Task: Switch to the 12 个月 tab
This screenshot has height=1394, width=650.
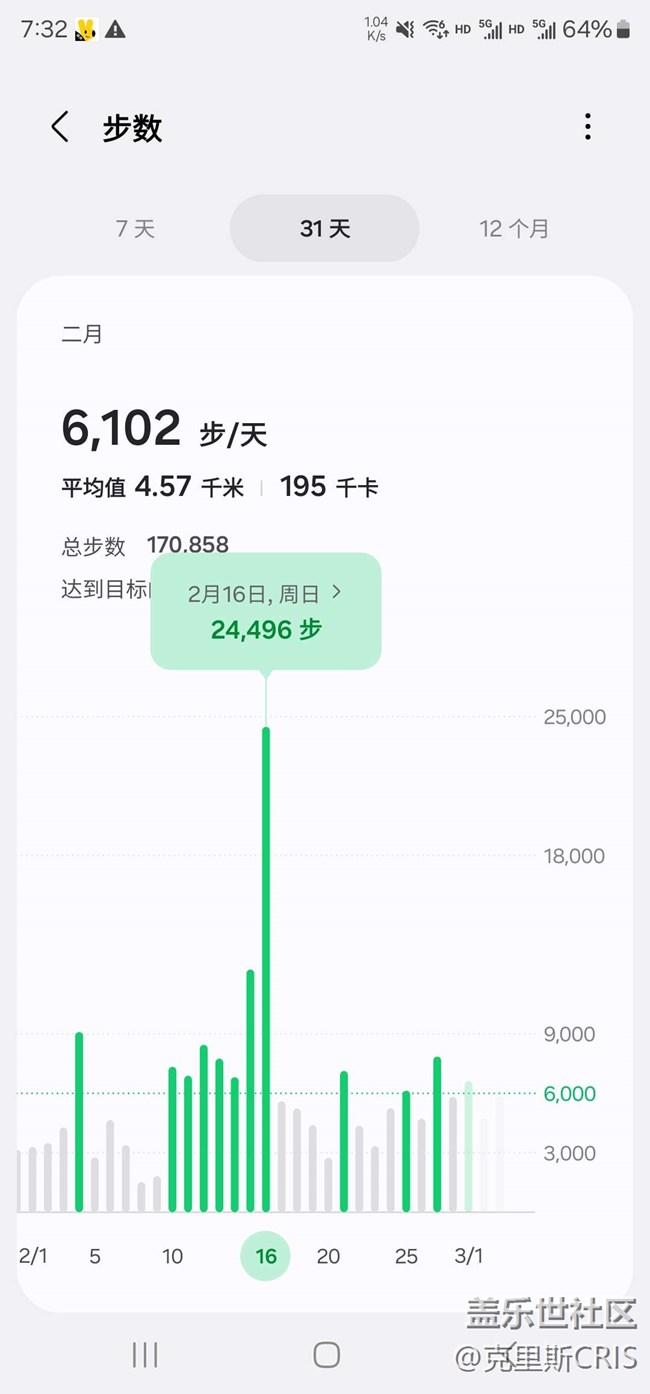Action: point(514,229)
